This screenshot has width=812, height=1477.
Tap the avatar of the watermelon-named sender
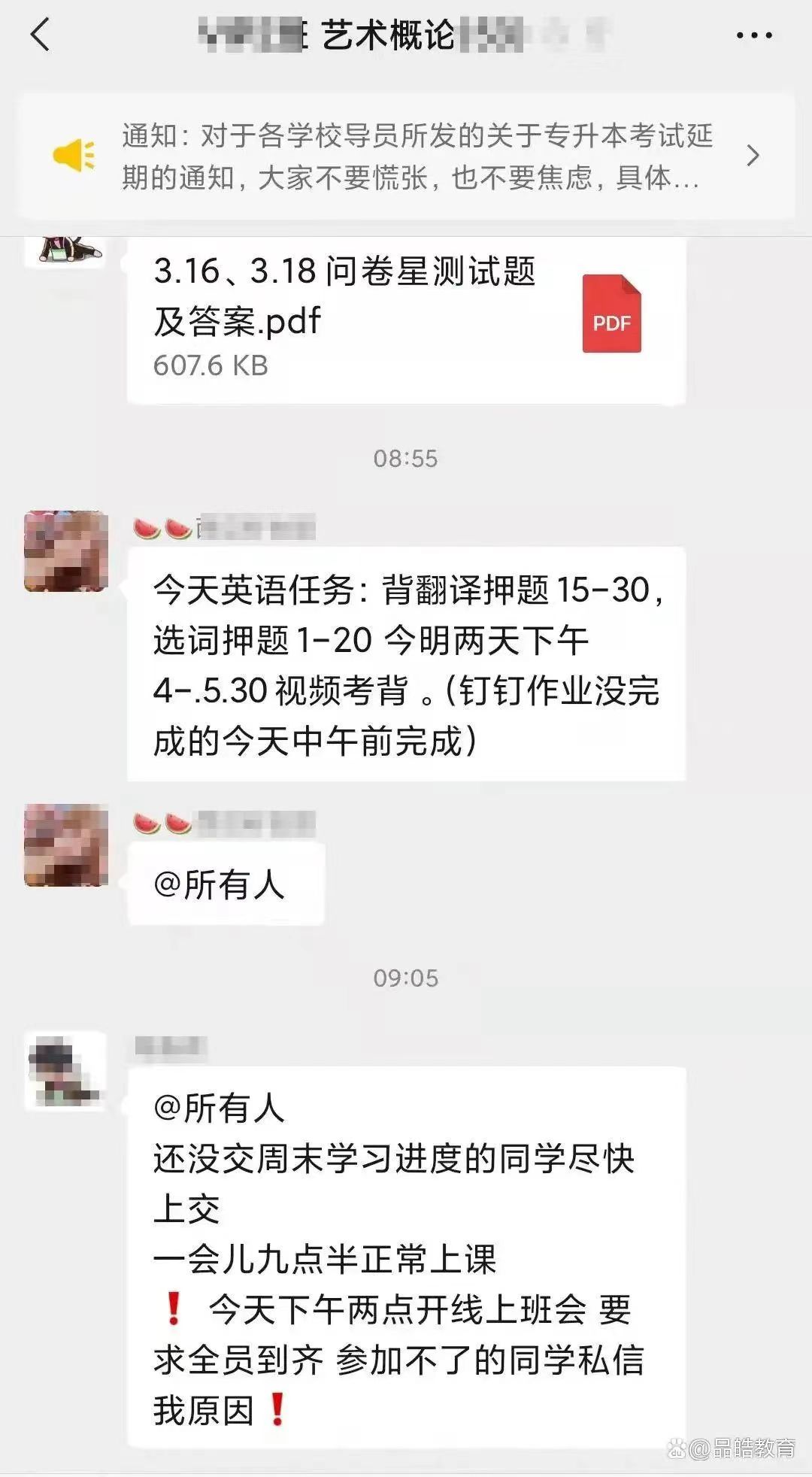(x=66, y=551)
